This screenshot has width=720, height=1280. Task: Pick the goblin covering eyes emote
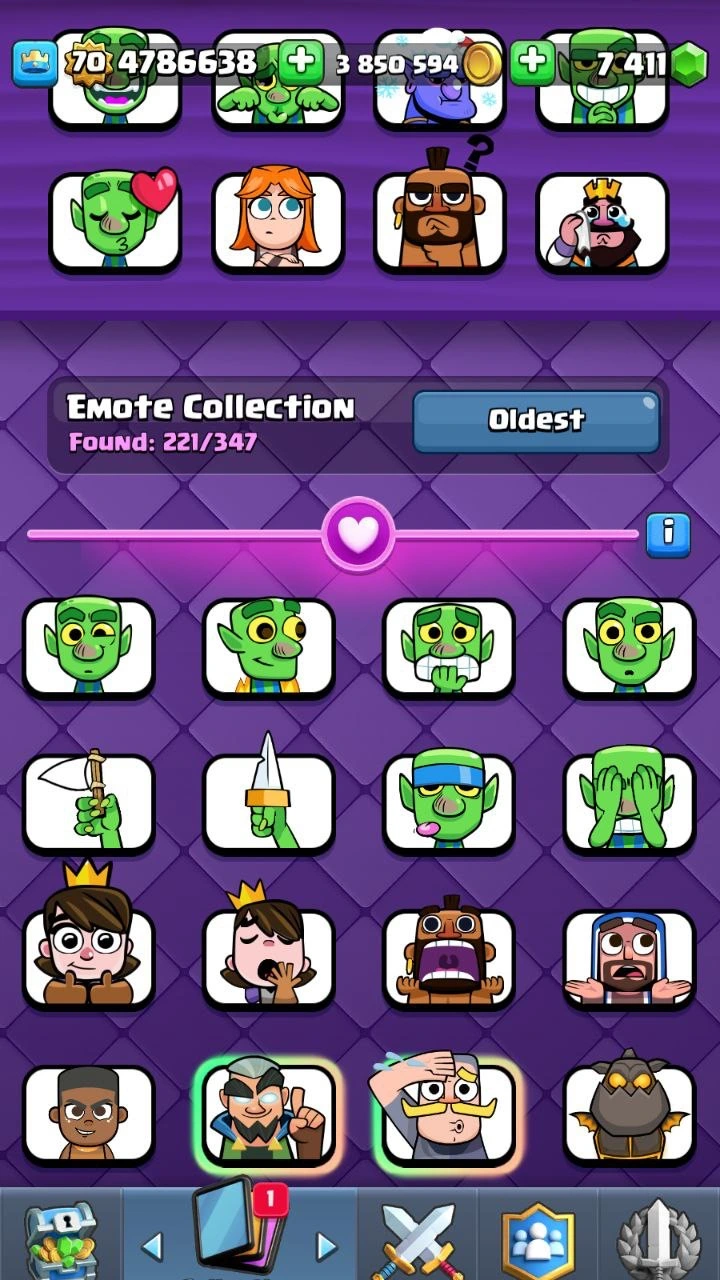(x=629, y=803)
